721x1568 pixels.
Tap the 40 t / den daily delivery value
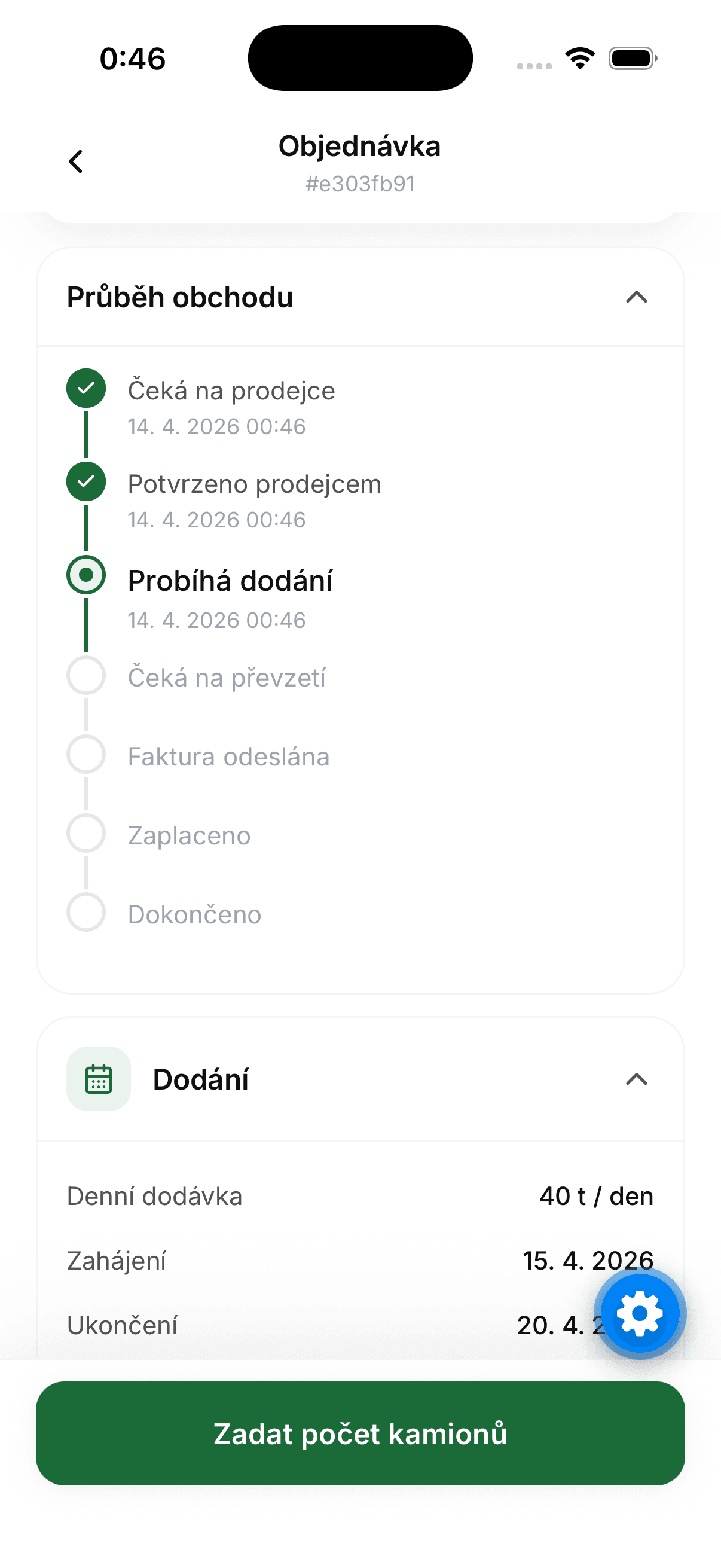point(596,1195)
